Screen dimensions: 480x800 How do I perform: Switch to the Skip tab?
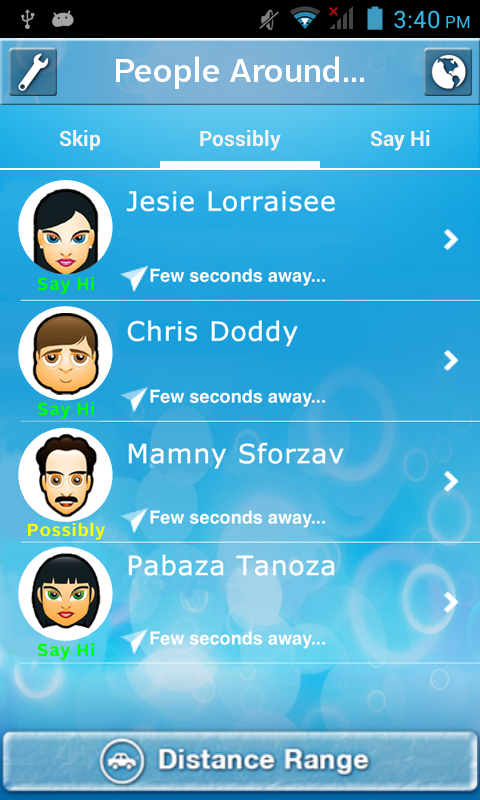[x=80, y=139]
